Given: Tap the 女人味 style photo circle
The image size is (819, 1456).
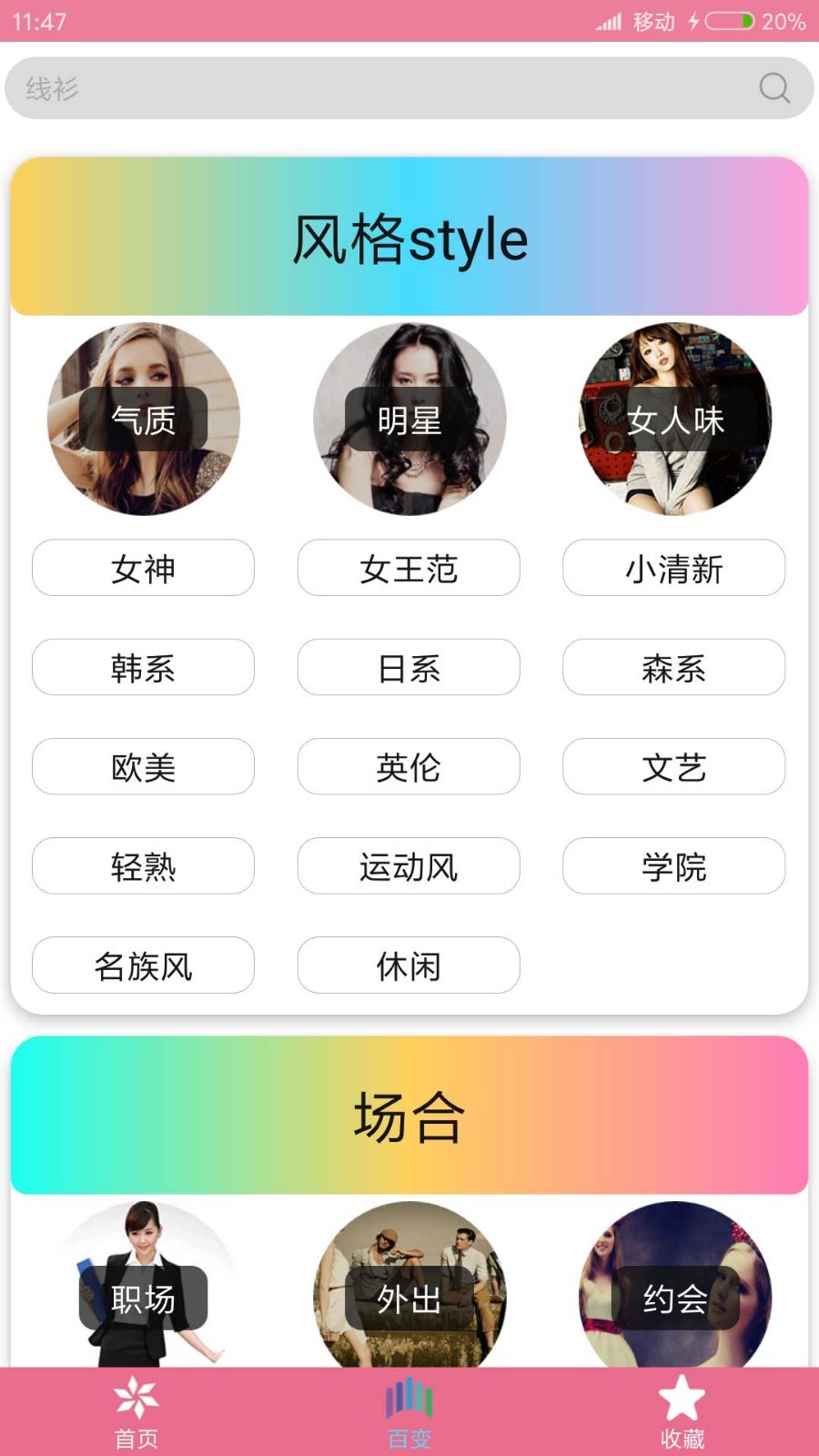Looking at the screenshot, I should click(x=674, y=420).
